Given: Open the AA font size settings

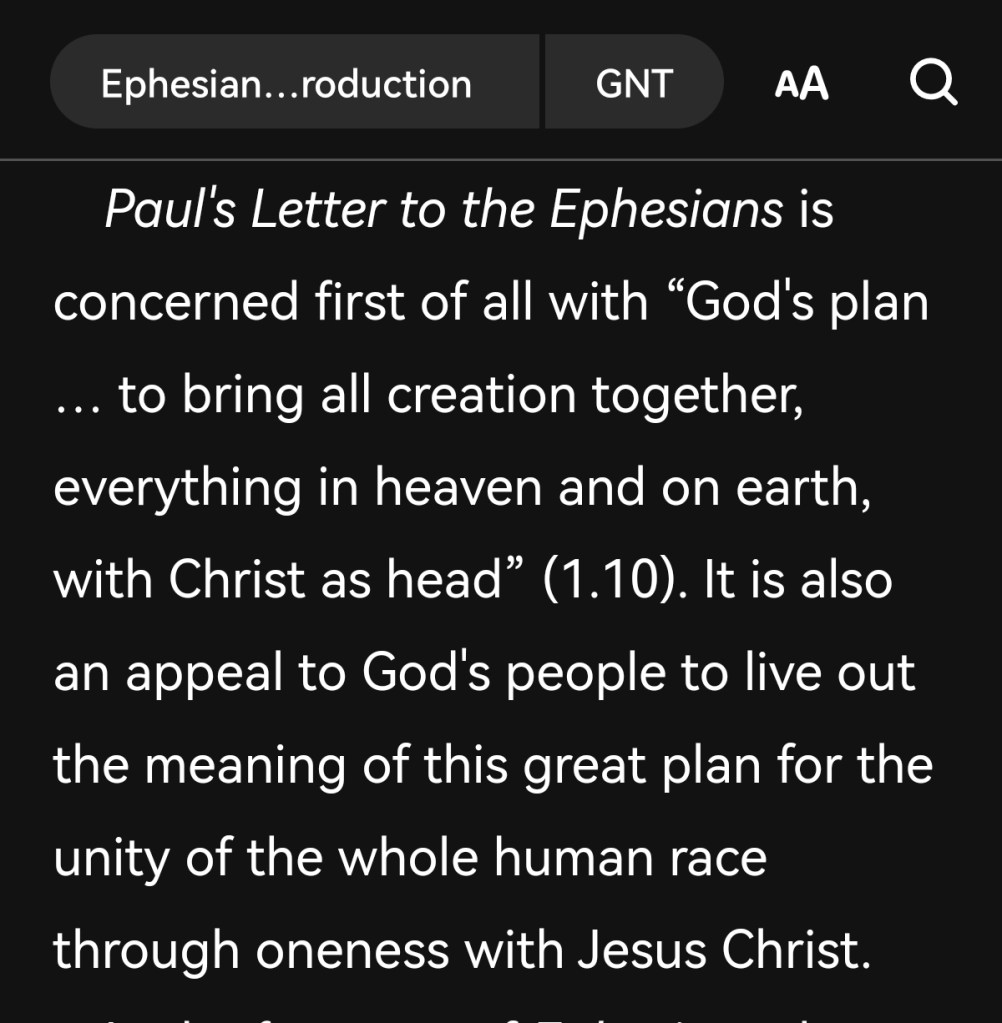Looking at the screenshot, I should pyautogui.click(x=801, y=84).
